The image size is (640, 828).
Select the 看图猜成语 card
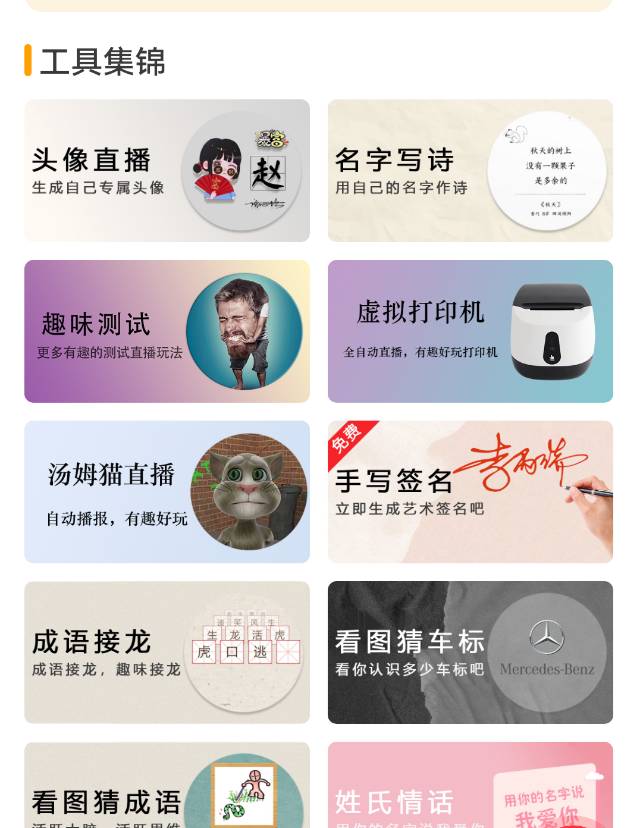pos(167,788)
